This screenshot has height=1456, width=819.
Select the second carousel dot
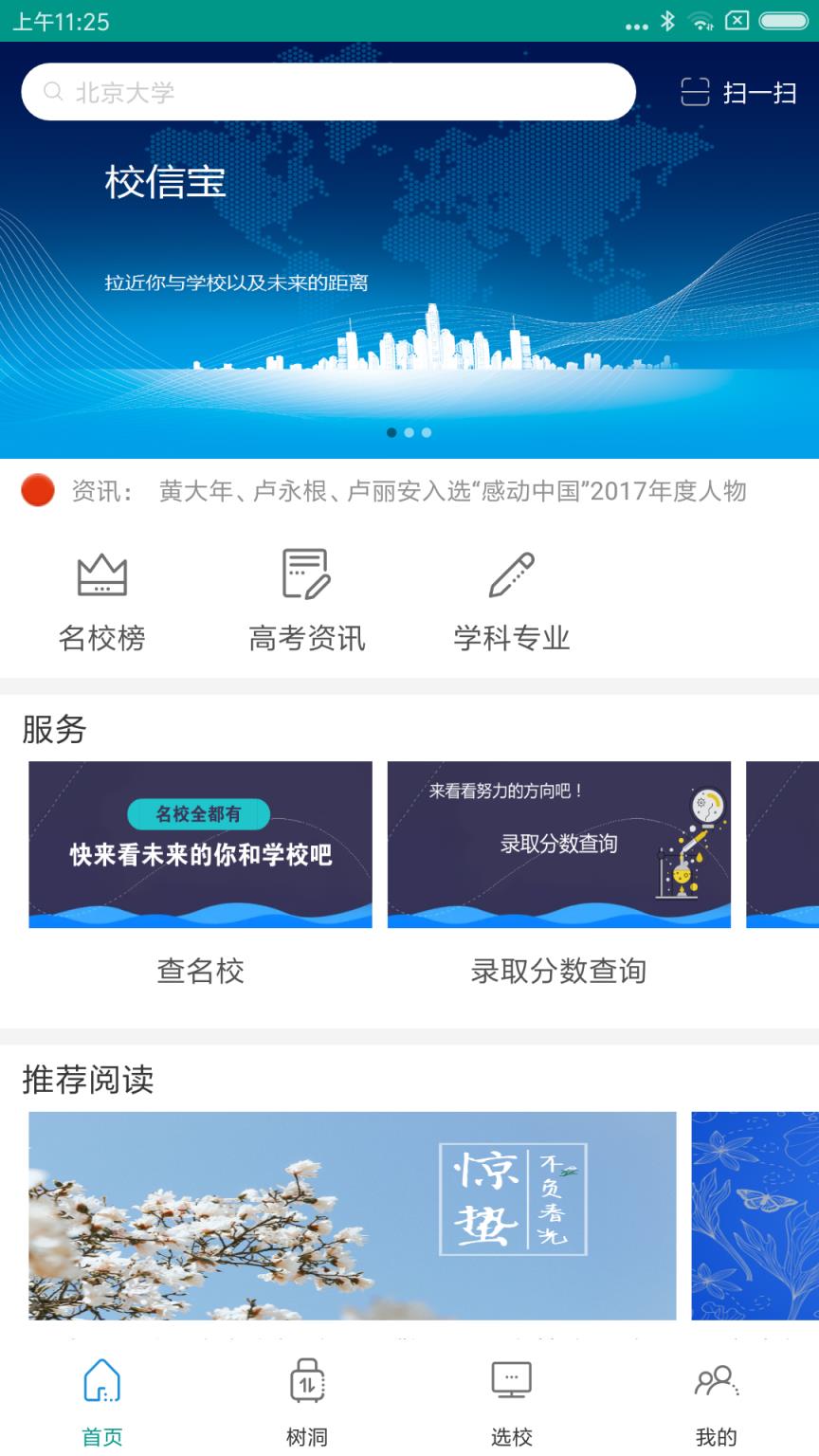409,432
